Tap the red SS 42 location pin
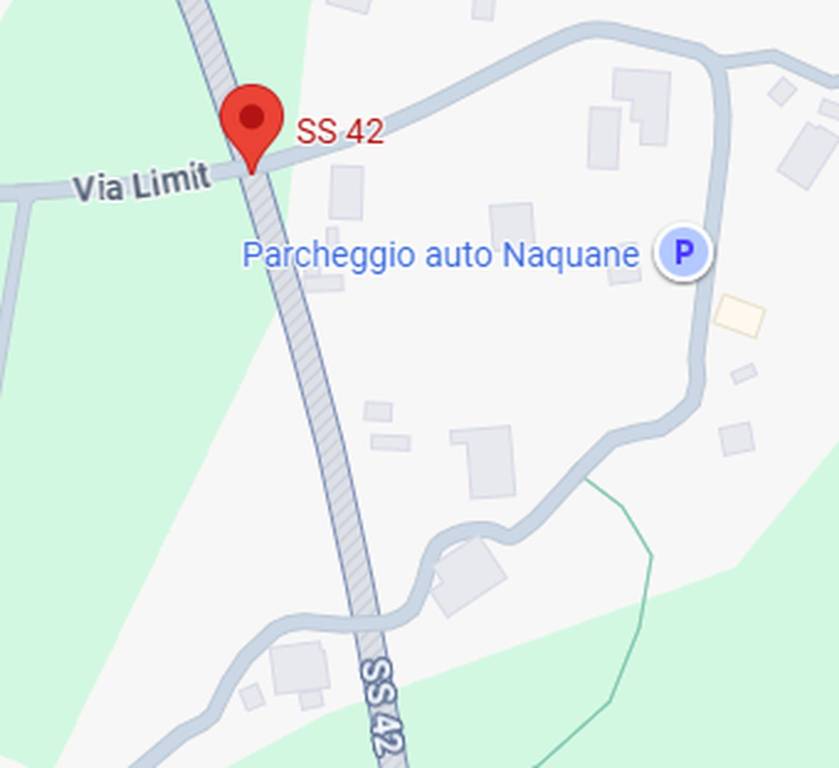Screen dimensions: 839x768 tap(252, 123)
